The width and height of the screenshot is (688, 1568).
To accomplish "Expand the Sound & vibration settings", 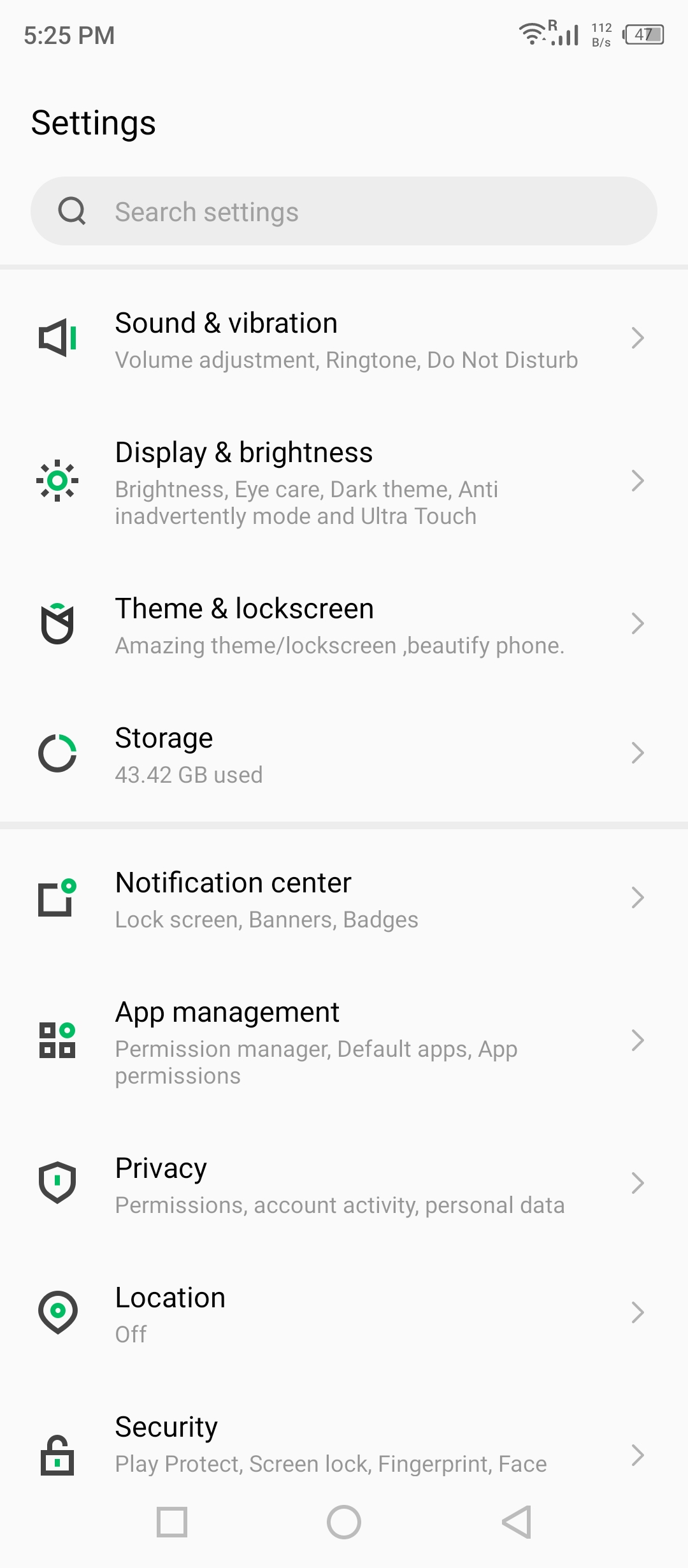I will pyautogui.click(x=639, y=338).
